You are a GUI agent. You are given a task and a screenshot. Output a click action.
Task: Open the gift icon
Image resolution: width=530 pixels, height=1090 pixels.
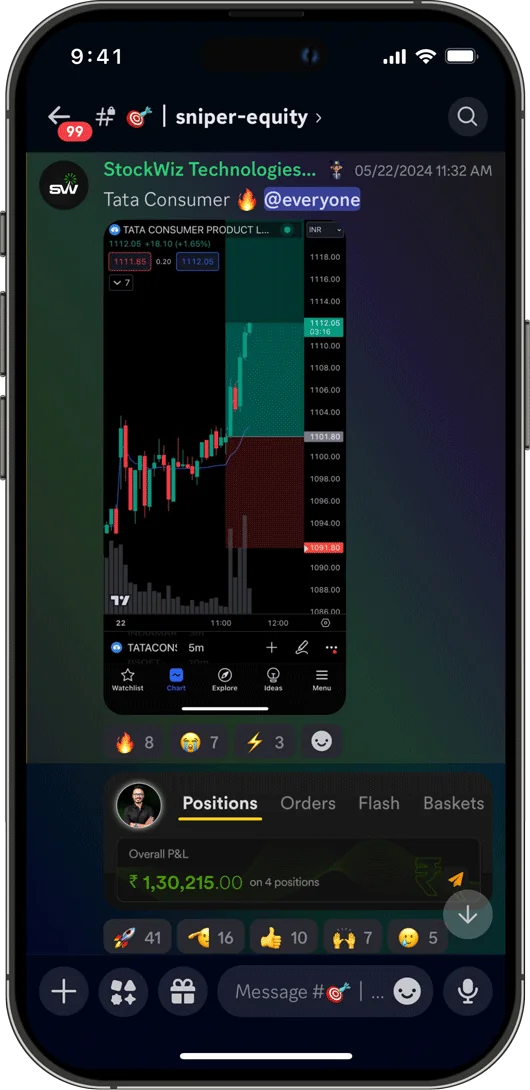[183, 991]
